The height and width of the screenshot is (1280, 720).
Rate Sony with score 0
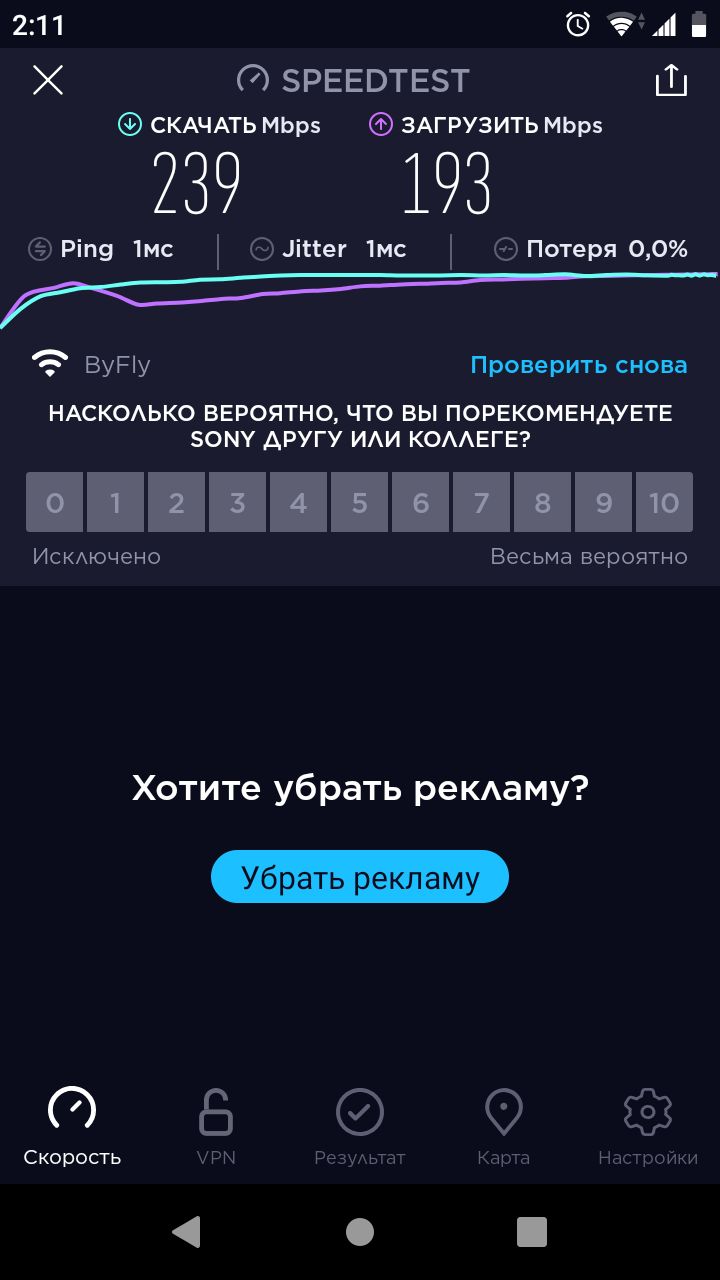click(54, 502)
